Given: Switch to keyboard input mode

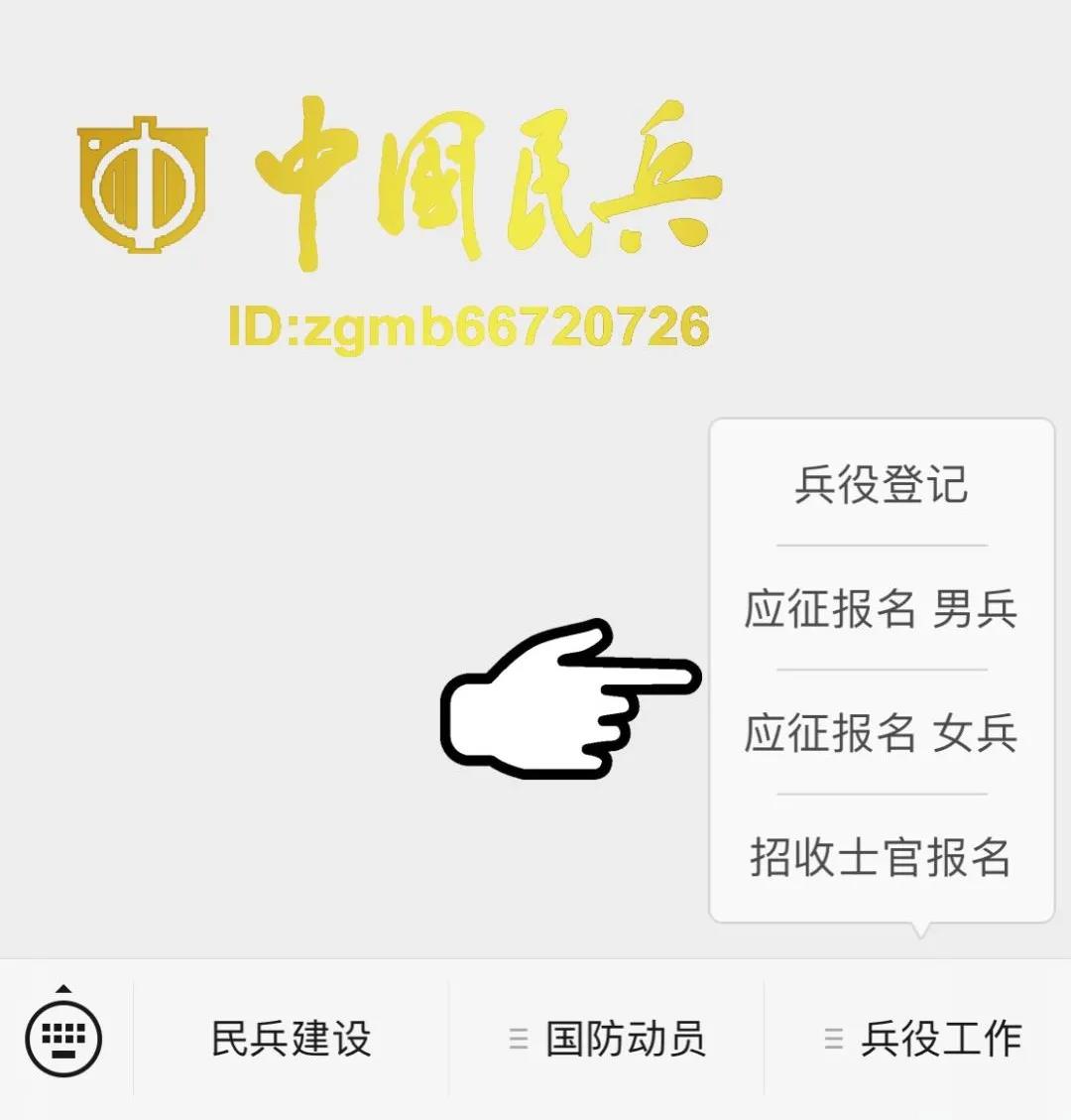Looking at the screenshot, I should (x=64, y=1038).
